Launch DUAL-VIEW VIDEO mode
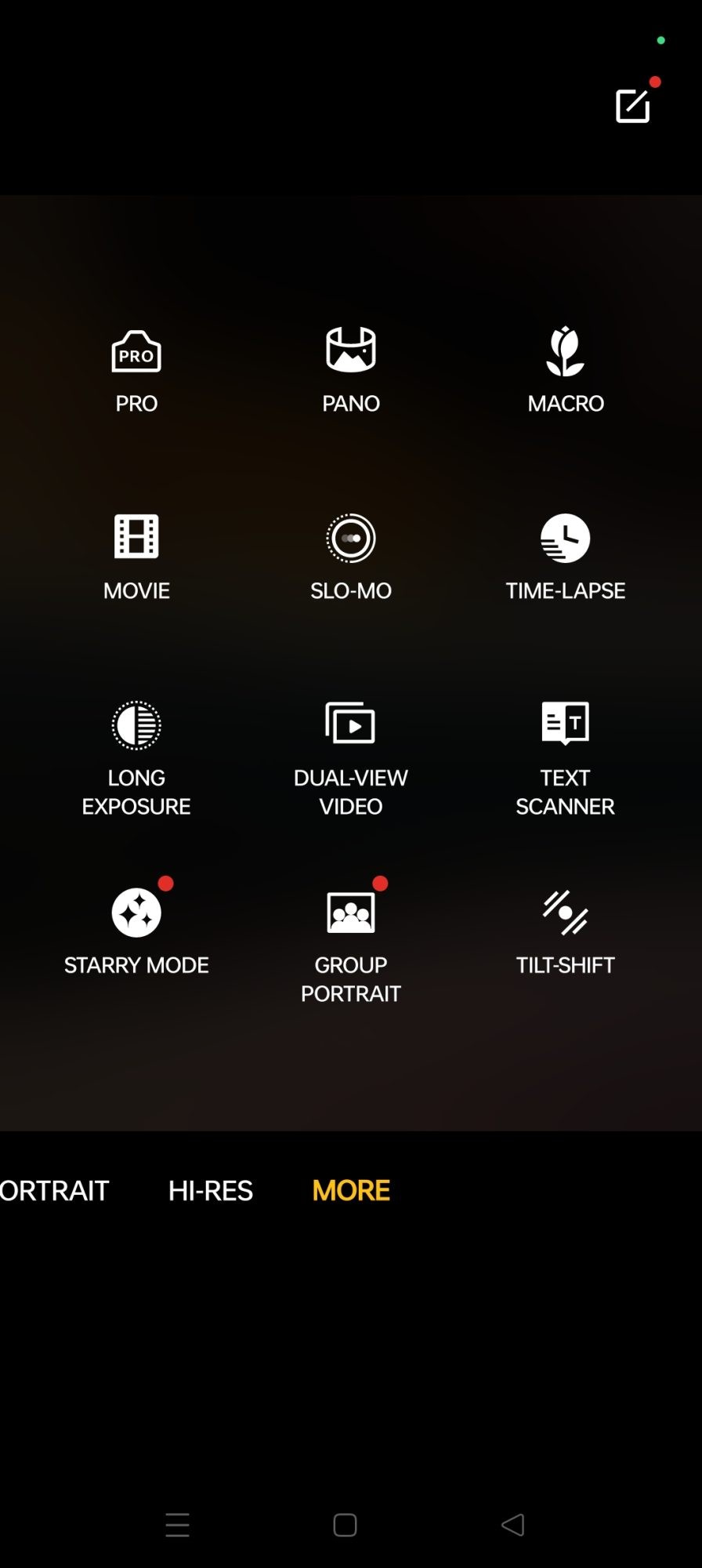Viewport: 702px width, 1568px height. 351,757
